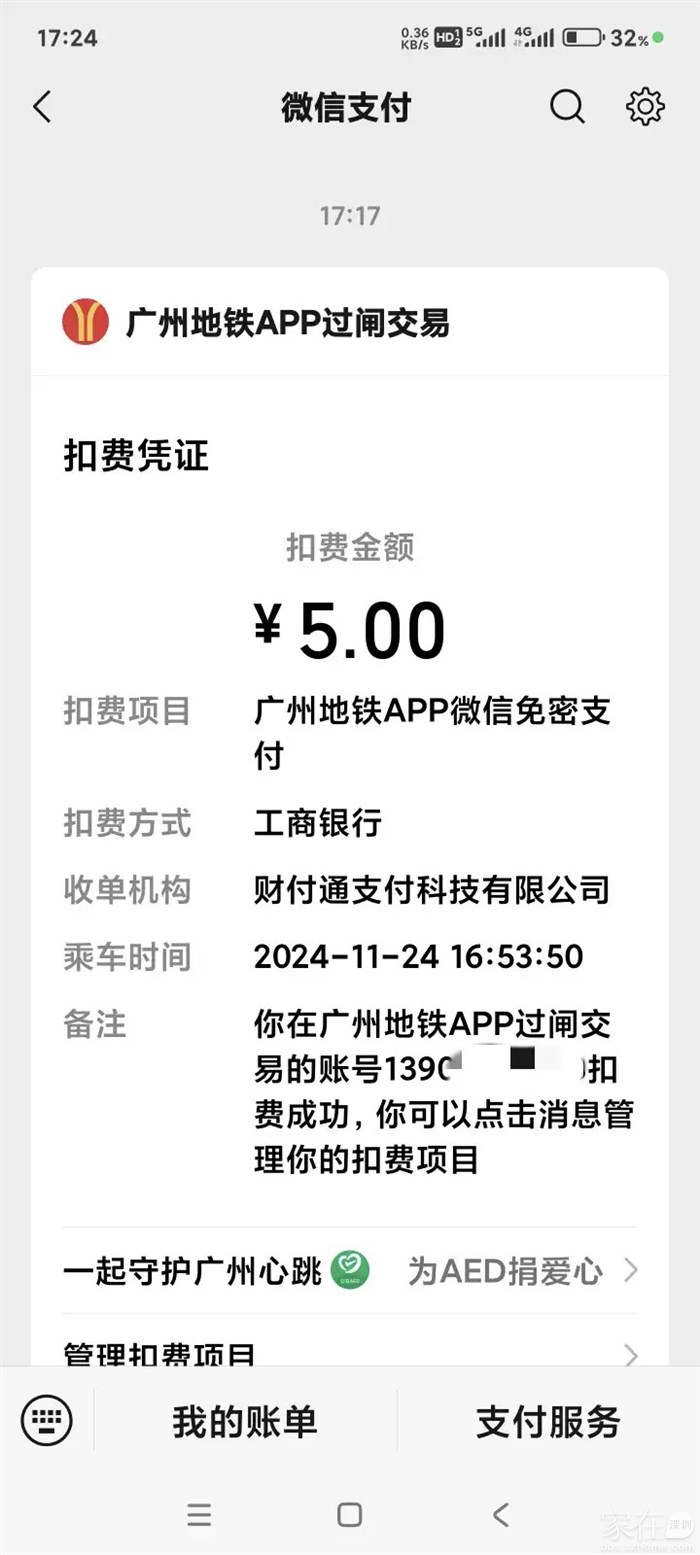Open 管理扣费项目 row
The width and height of the screenshot is (700, 1555).
point(350,1352)
